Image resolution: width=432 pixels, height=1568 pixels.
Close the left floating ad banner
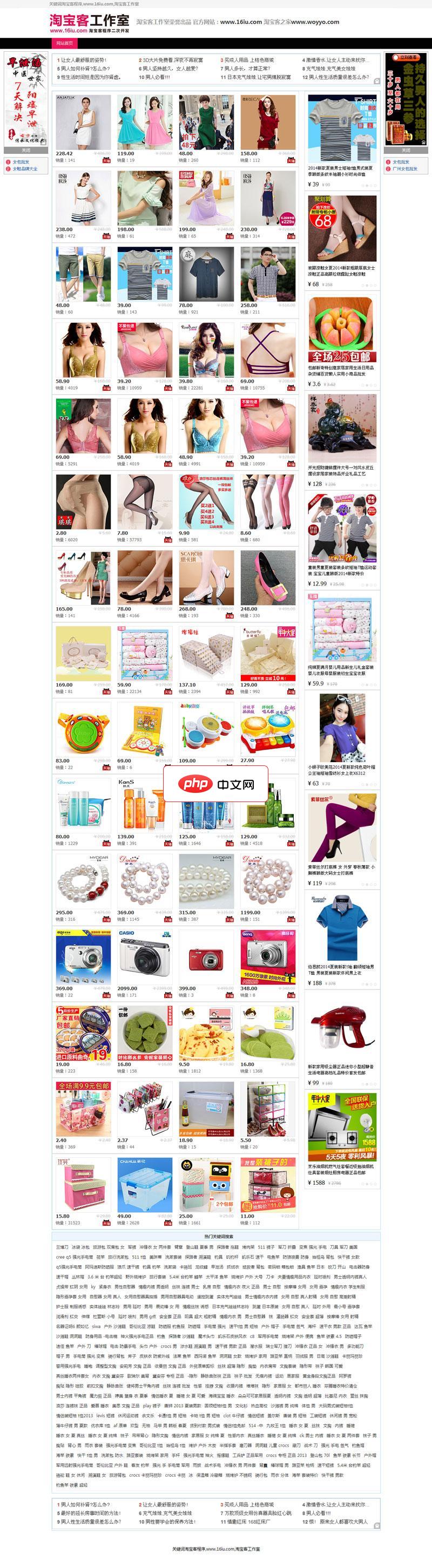point(25,151)
